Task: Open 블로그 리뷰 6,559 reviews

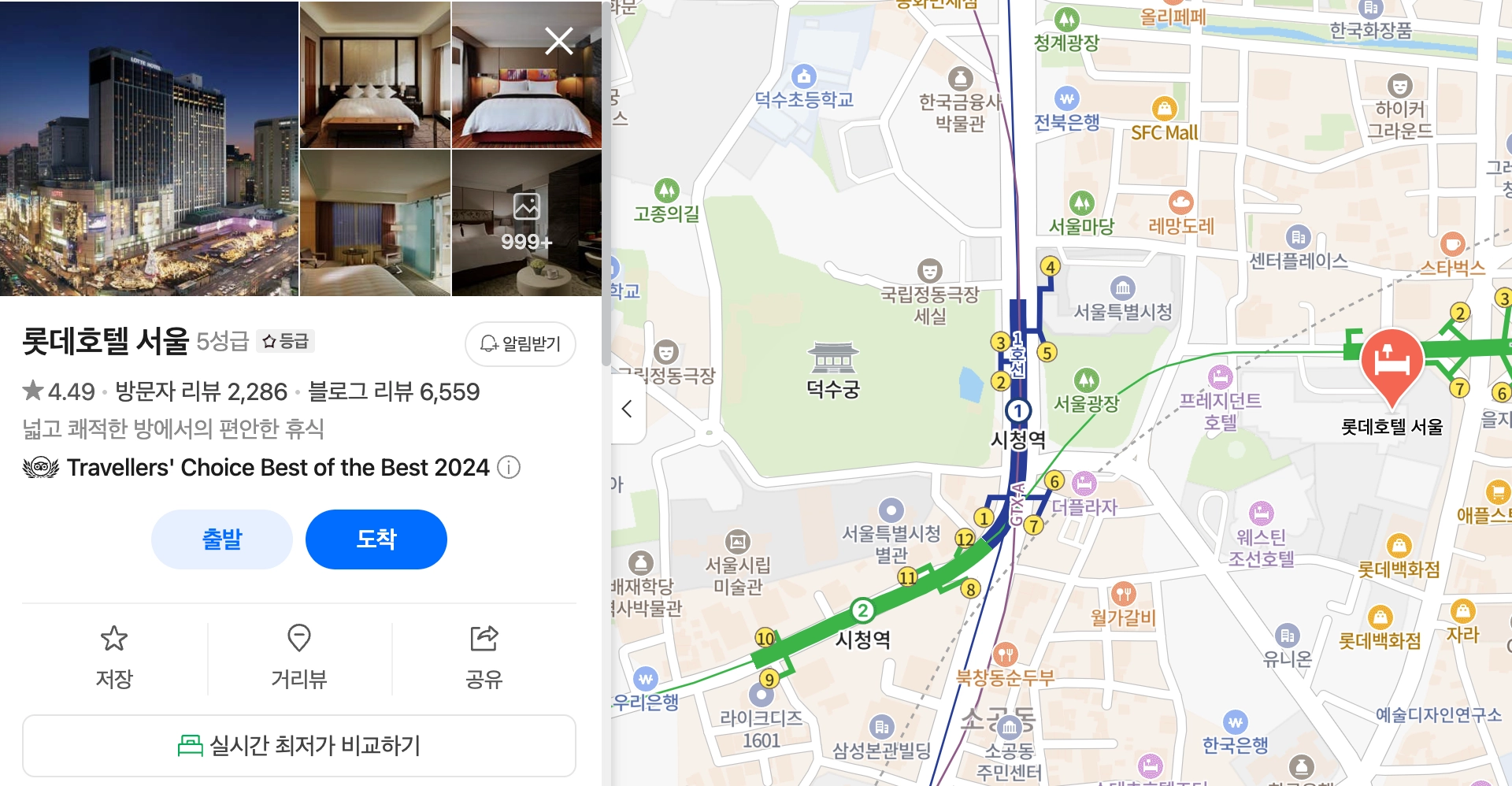Action: [394, 391]
